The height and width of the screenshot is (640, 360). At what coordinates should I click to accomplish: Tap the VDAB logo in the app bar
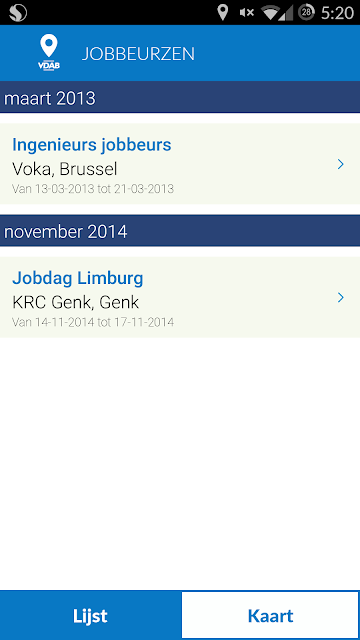49,53
